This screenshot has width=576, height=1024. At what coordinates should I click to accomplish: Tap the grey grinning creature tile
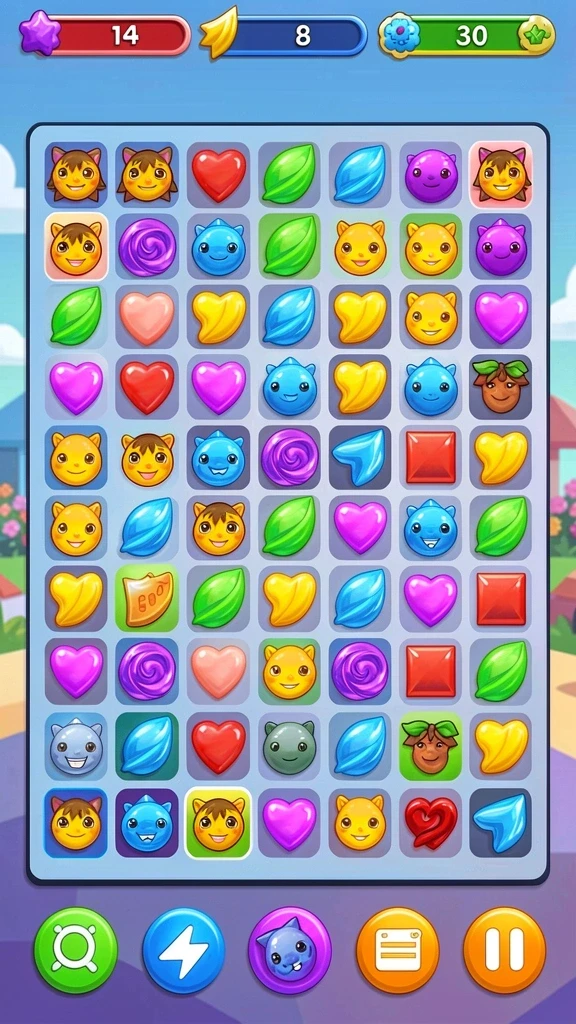coord(76,746)
